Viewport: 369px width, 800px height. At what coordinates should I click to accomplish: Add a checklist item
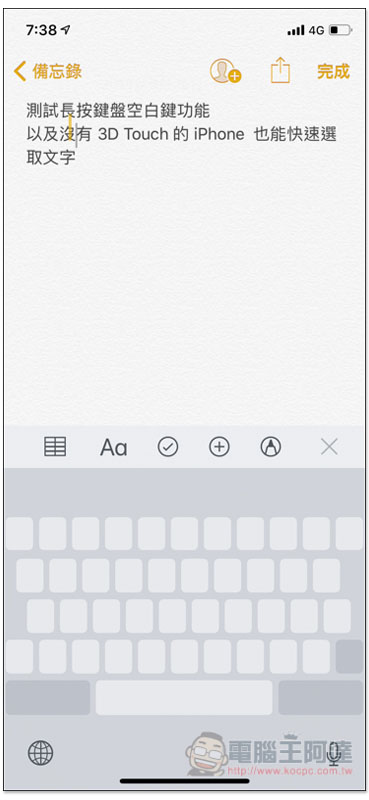click(x=167, y=447)
